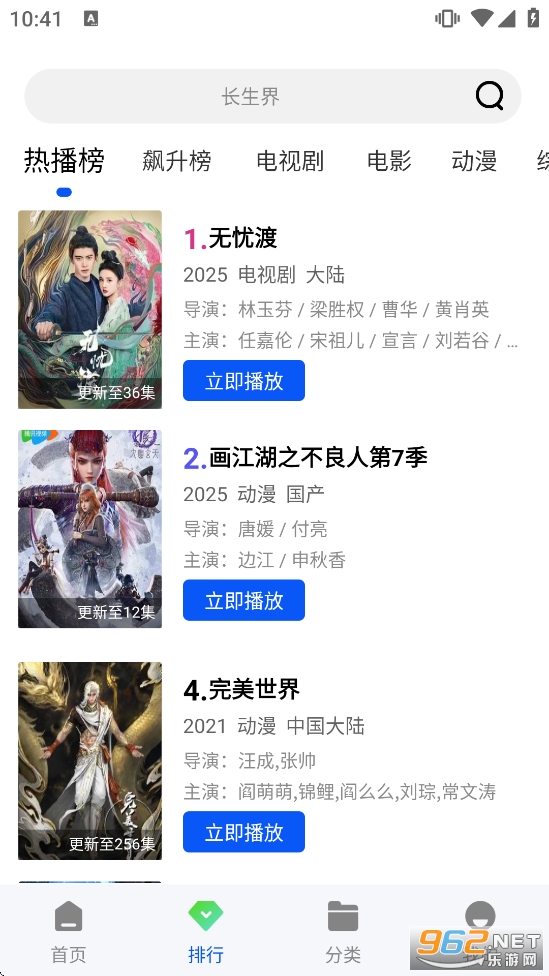This screenshot has height=976, width=549.
Task: Play 无忧渡 with 立即播放 button
Action: (244, 380)
